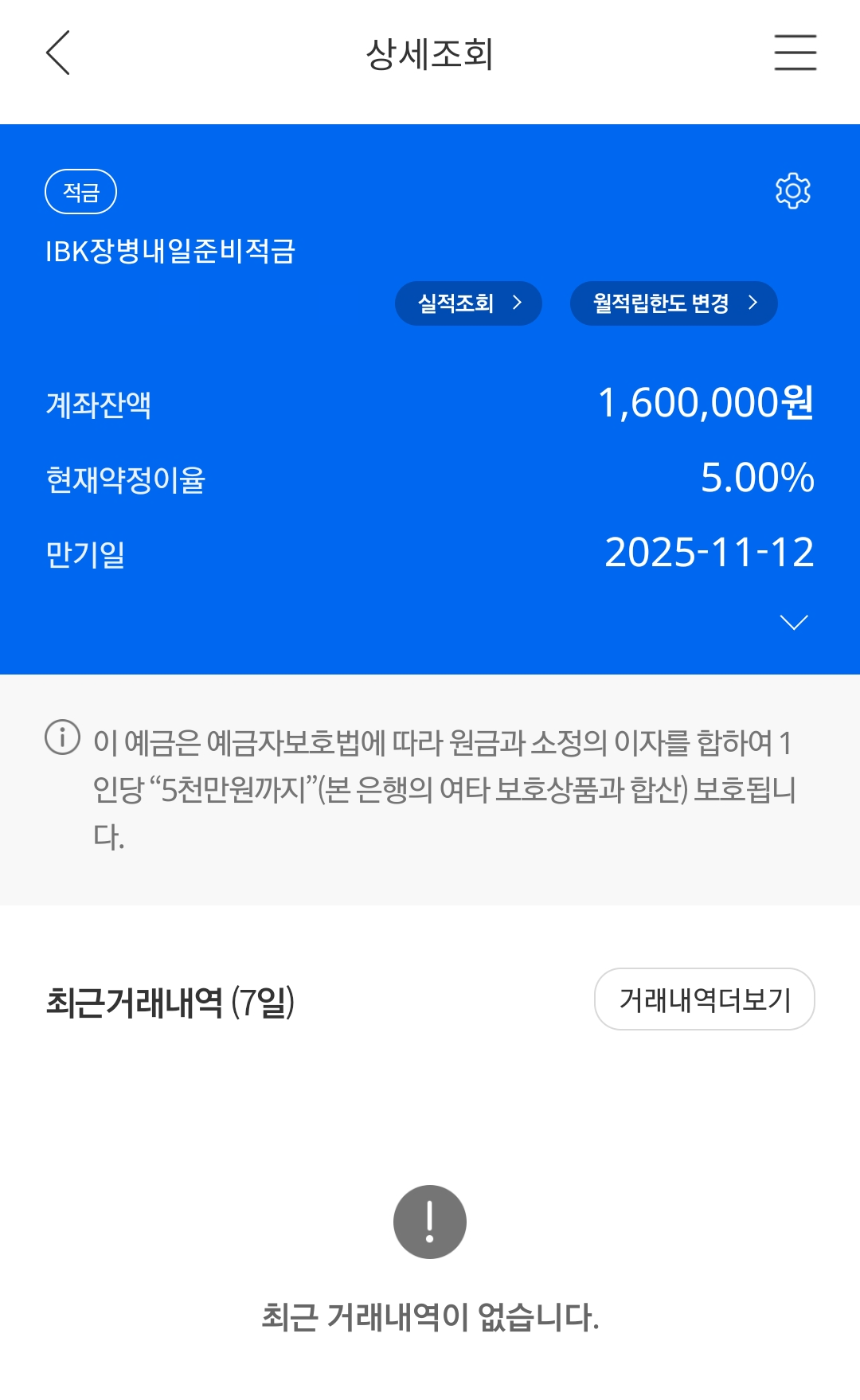860x1400 pixels.
Task: Tap the arrow inside 실적조회 button
Action: pyautogui.click(x=518, y=303)
